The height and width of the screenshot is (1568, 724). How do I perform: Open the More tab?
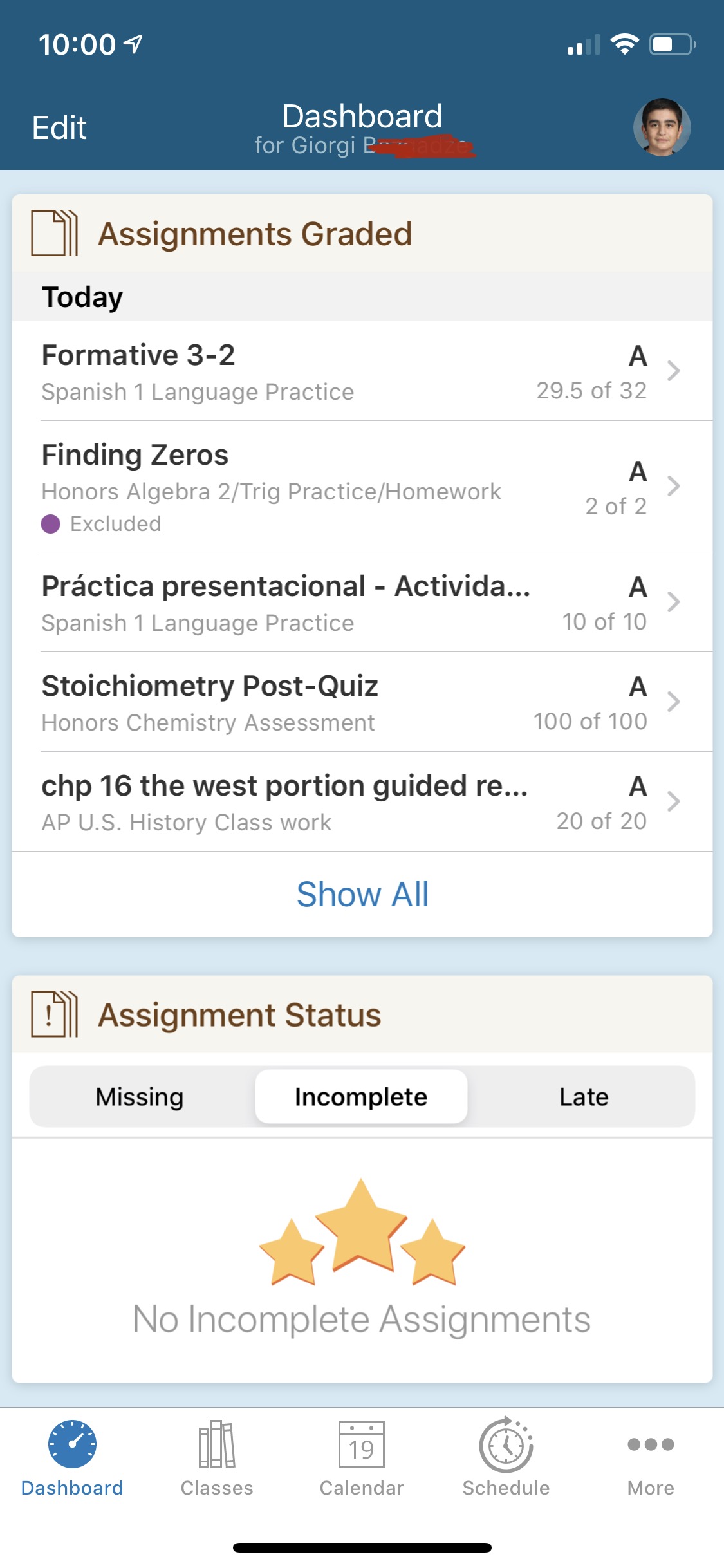point(651,1458)
